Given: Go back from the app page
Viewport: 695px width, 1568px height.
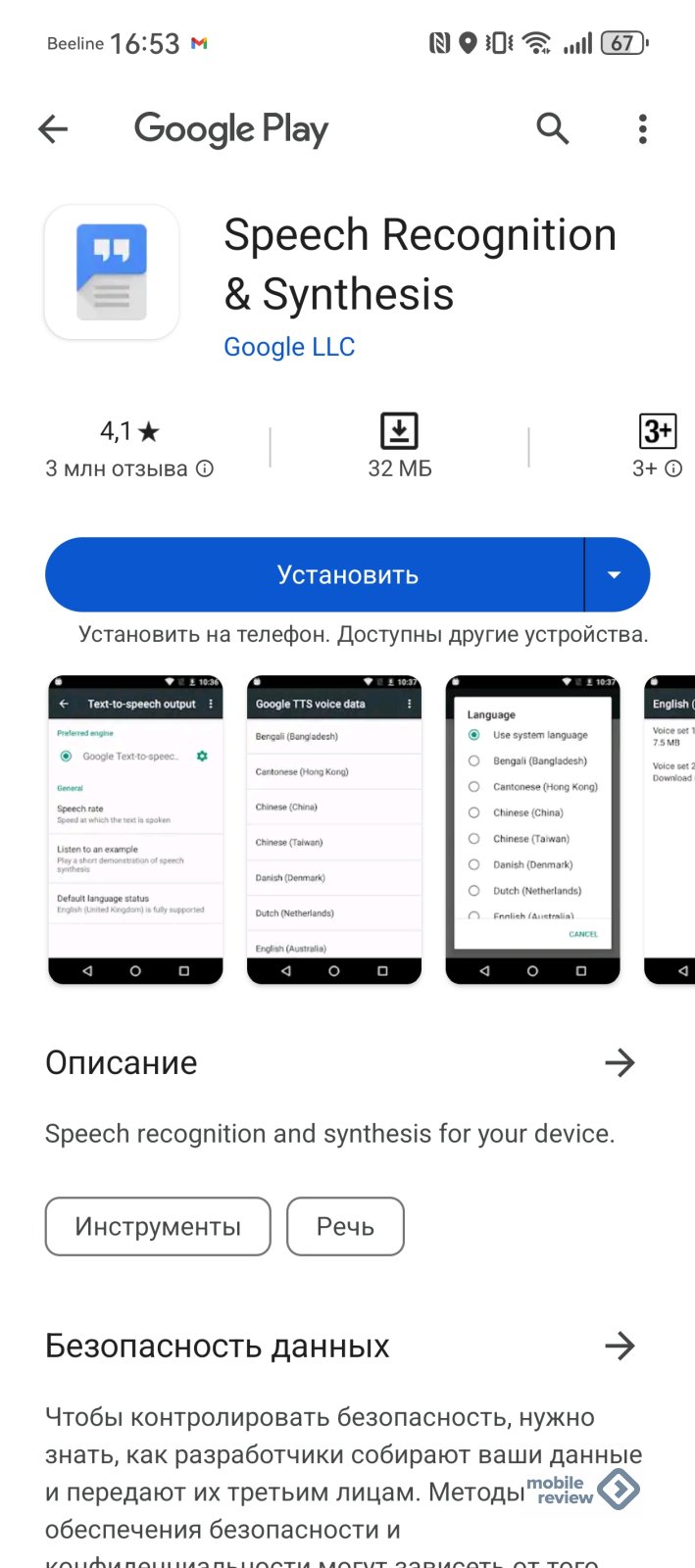Looking at the screenshot, I should coord(53,128).
